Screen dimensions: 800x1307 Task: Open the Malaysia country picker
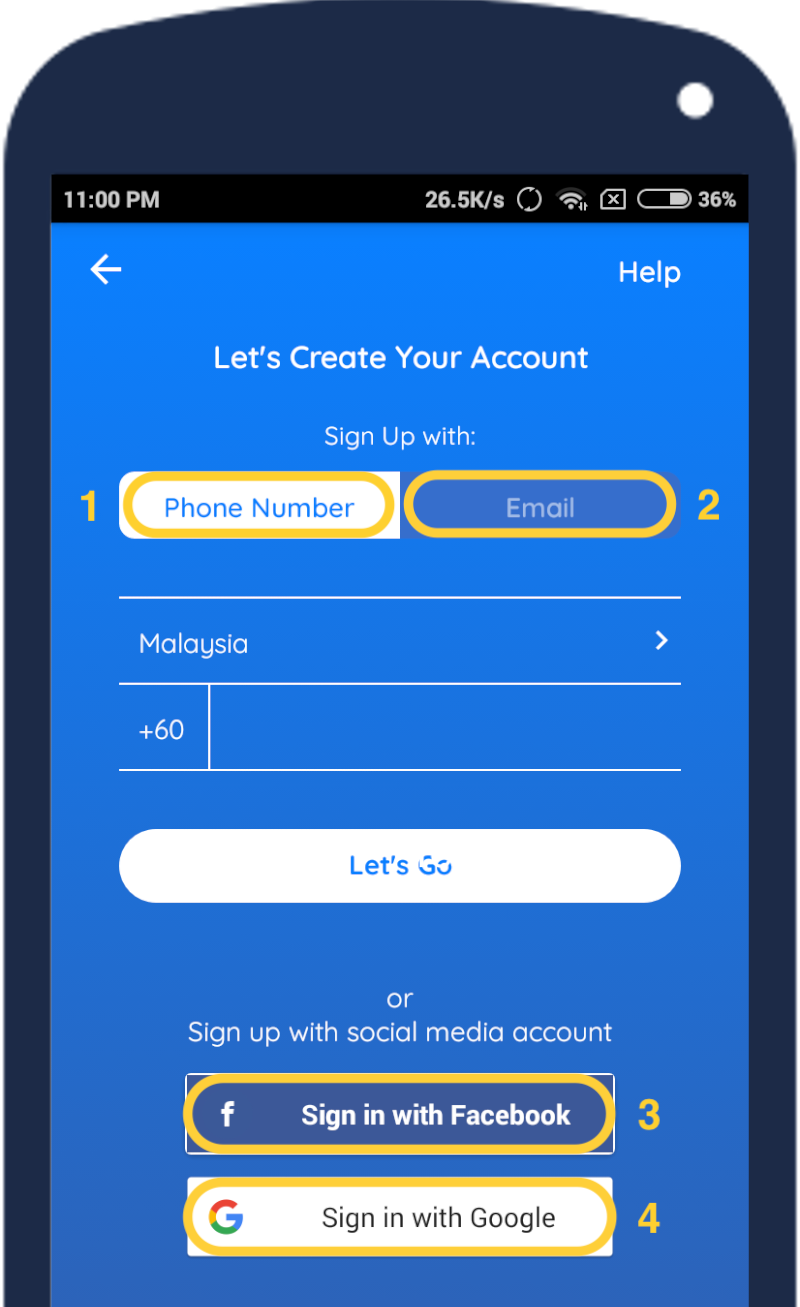point(400,641)
